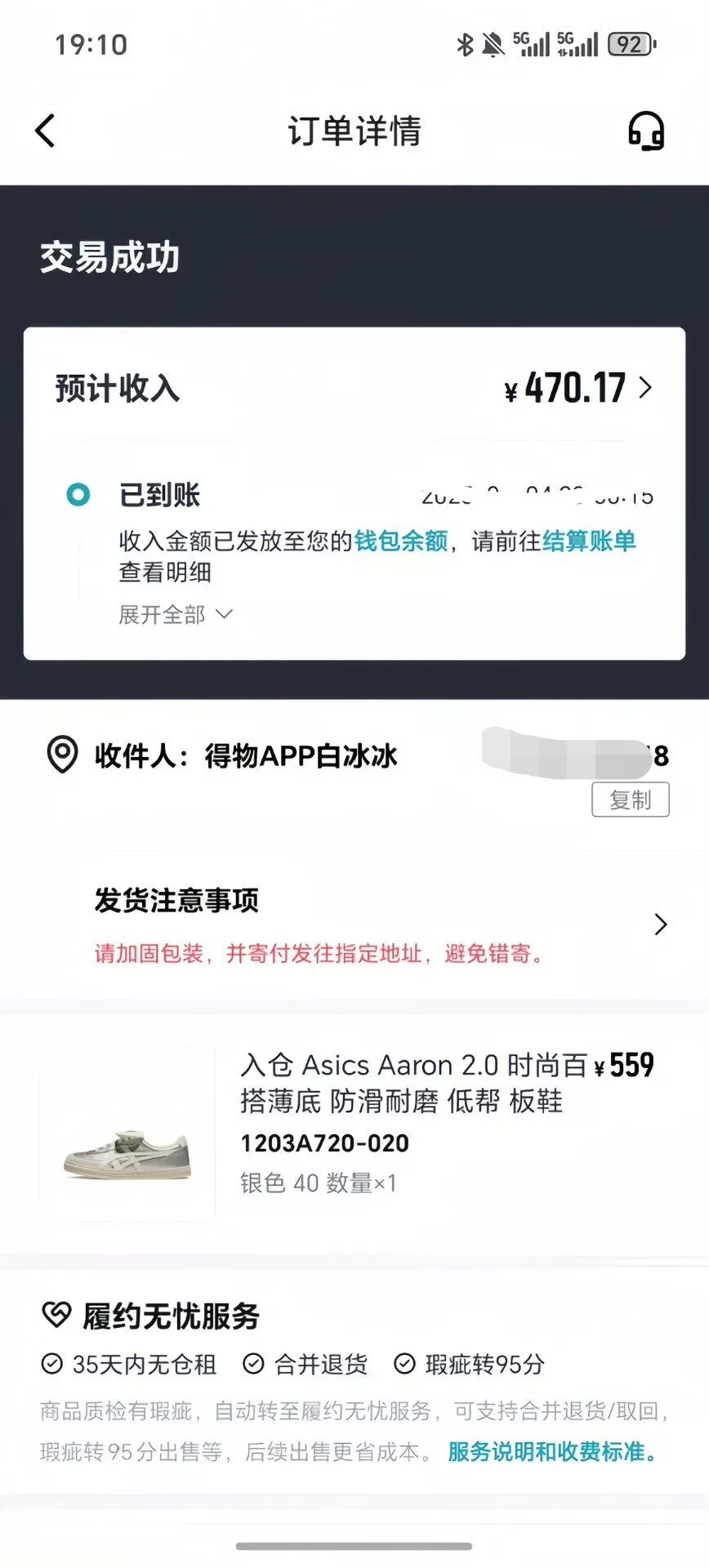Screen dimensions: 709x1568
Task: Open the 结算账单 link
Action: (589, 541)
